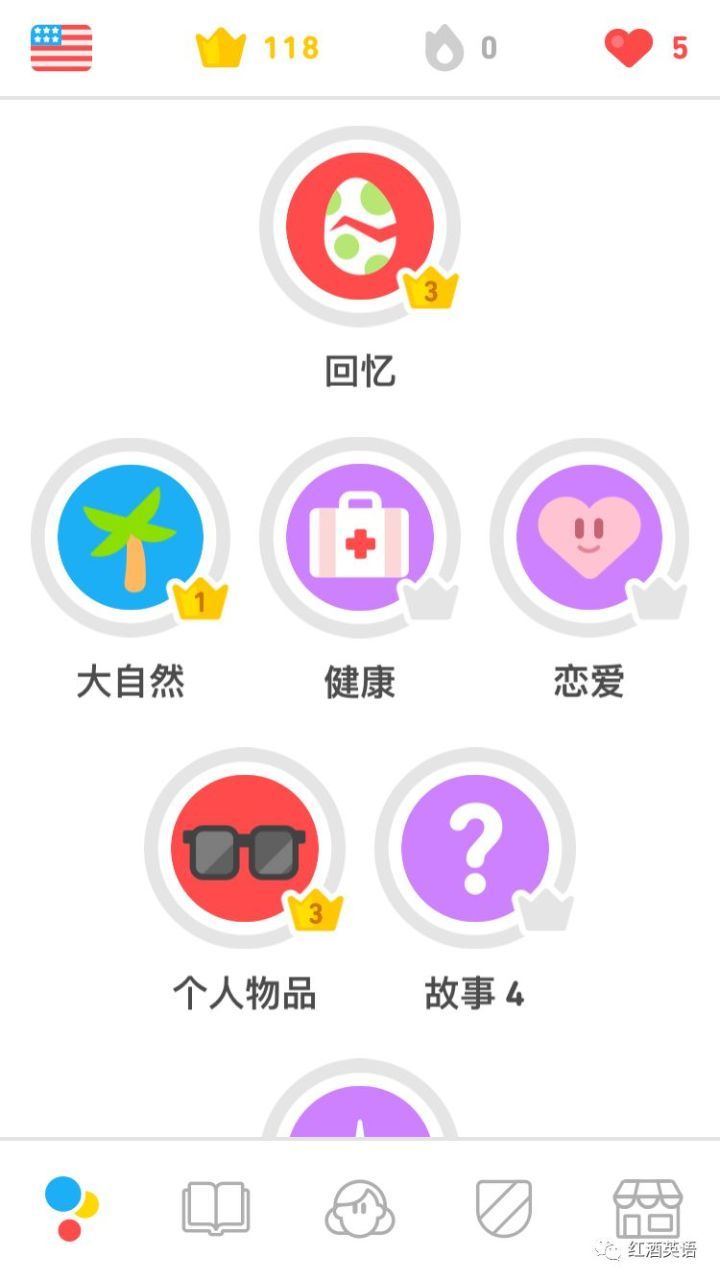Open the Profile character tab

click(360, 1207)
